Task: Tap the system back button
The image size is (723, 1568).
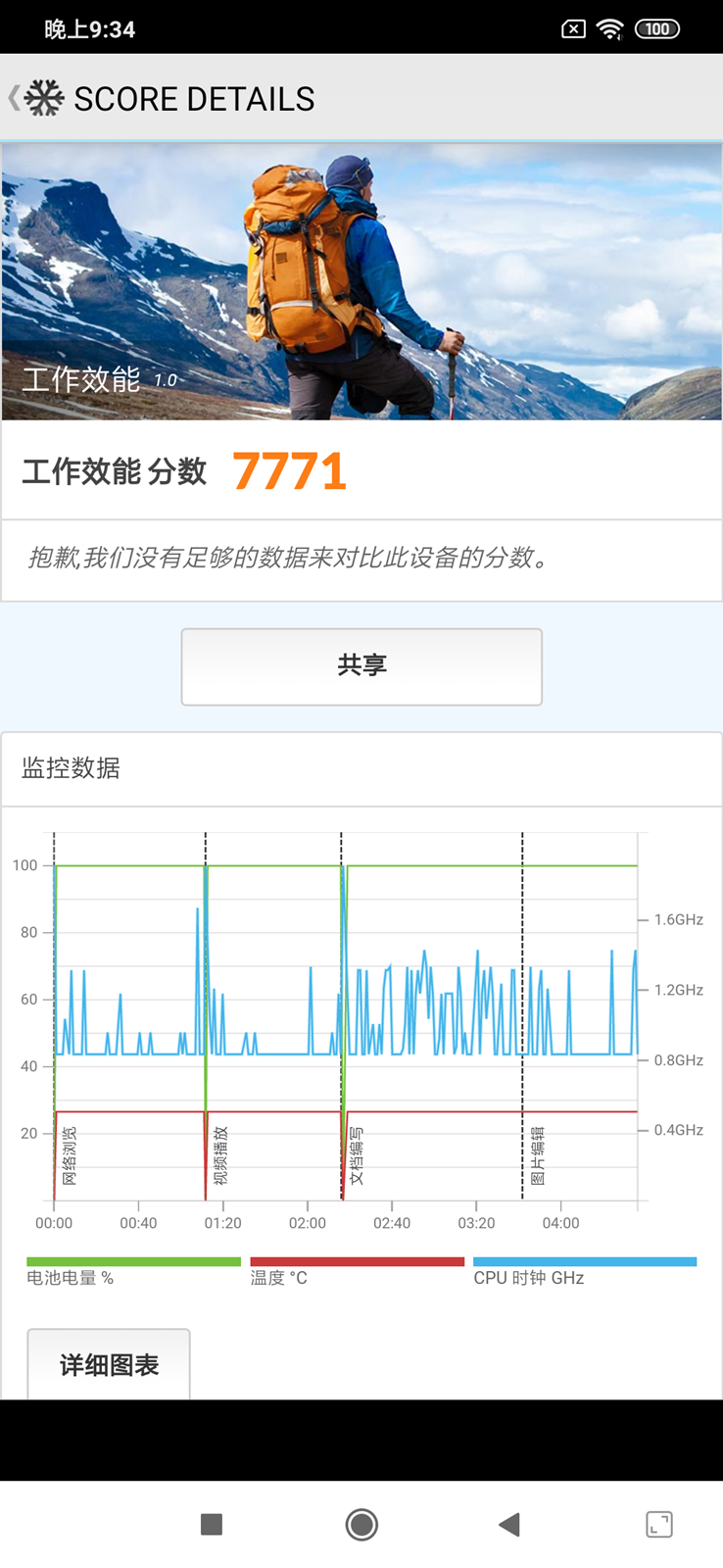Action: click(x=508, y=1524)
